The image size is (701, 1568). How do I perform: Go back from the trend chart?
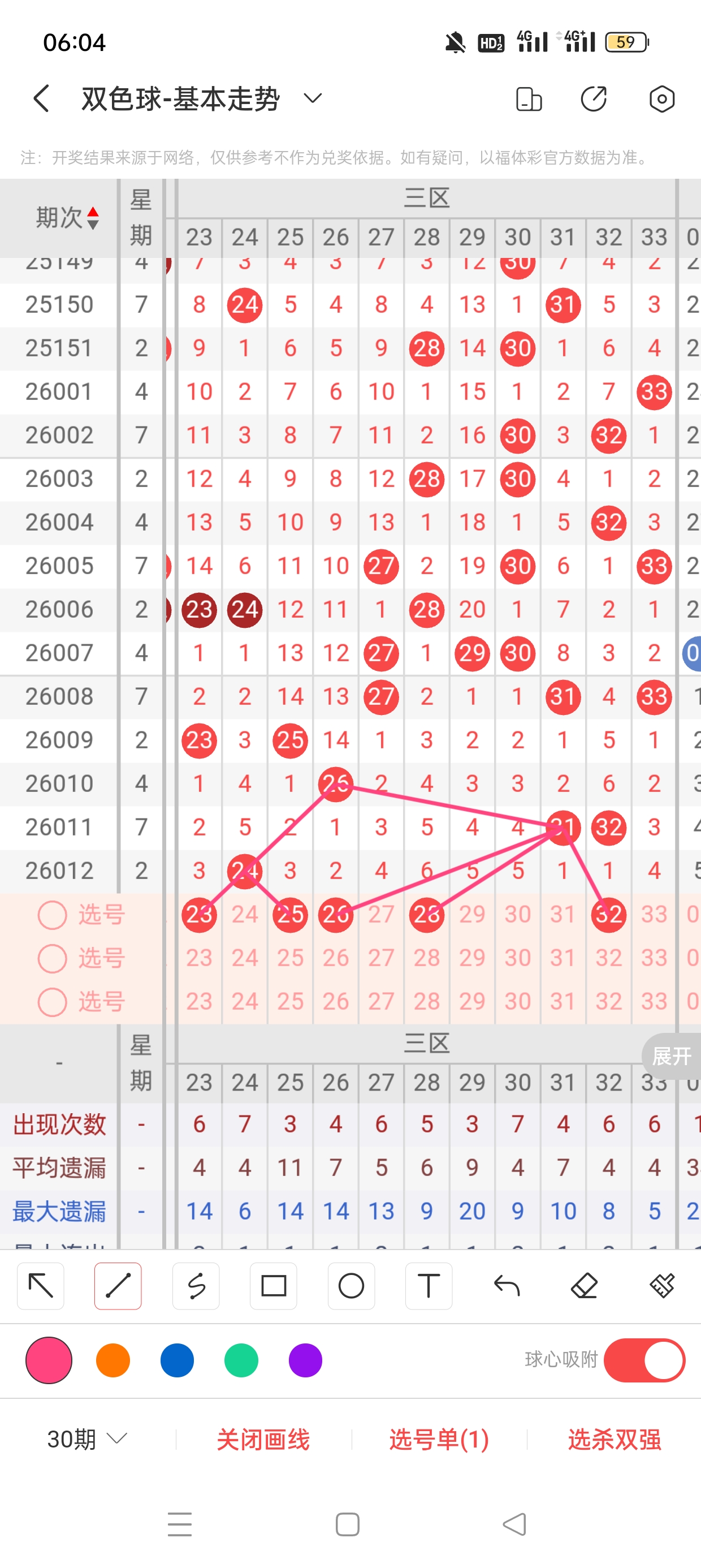pos(41,98)
